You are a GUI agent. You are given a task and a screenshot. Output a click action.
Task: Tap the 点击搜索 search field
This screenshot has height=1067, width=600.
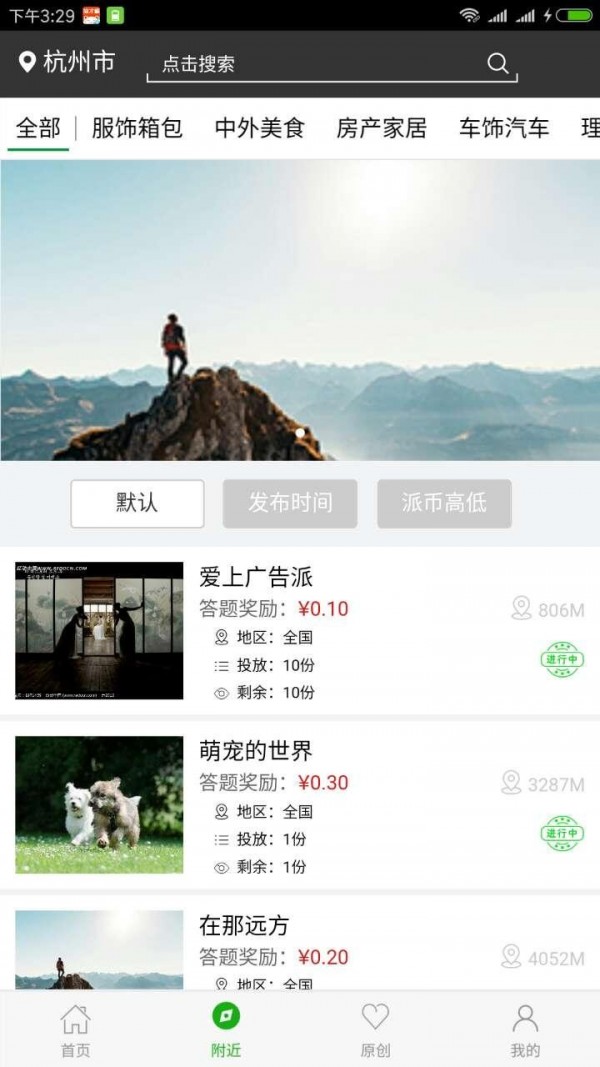click(x=310, y=64)
